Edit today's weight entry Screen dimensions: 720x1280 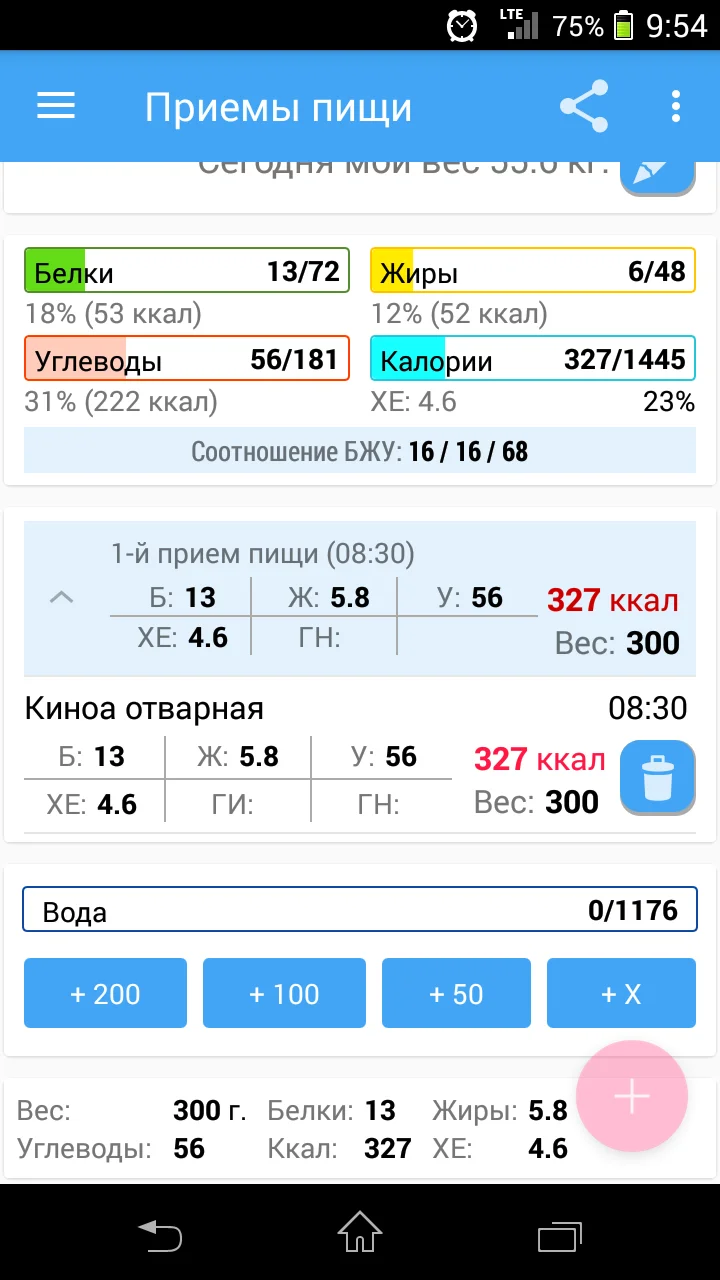[657, 174]
